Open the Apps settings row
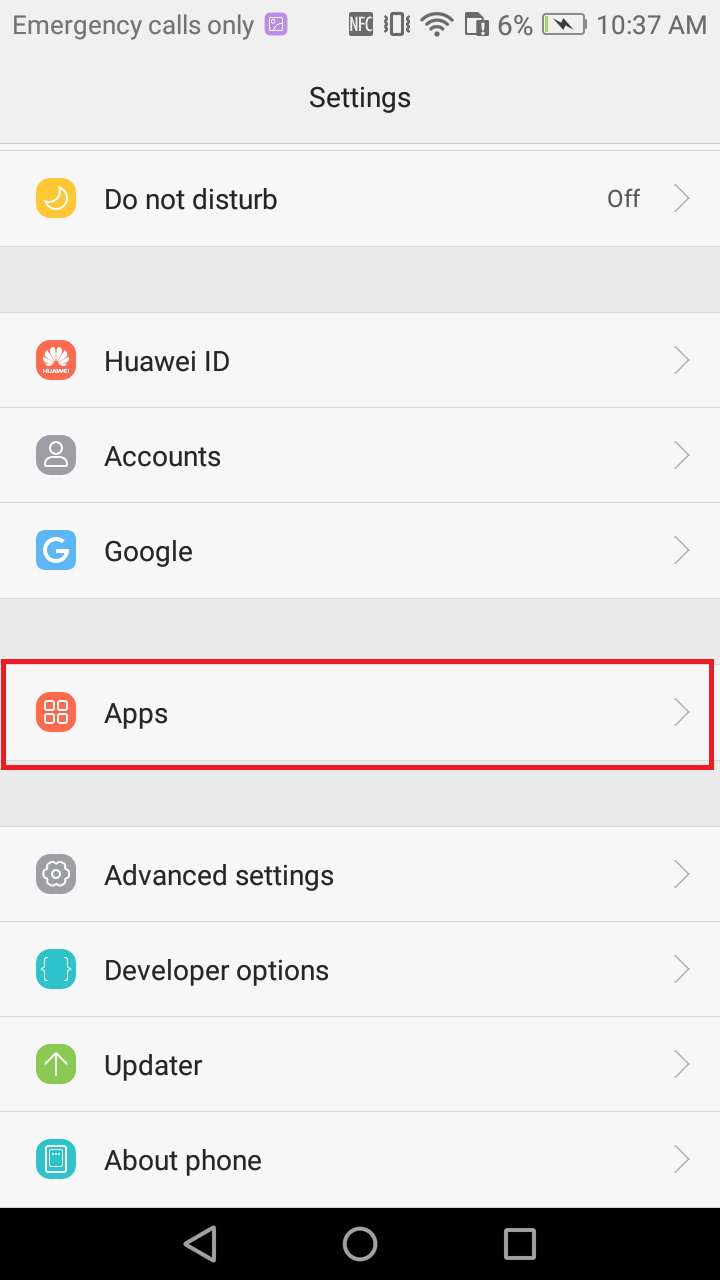The width and height of the screenshot is (720, 1280). pos(360,713)
